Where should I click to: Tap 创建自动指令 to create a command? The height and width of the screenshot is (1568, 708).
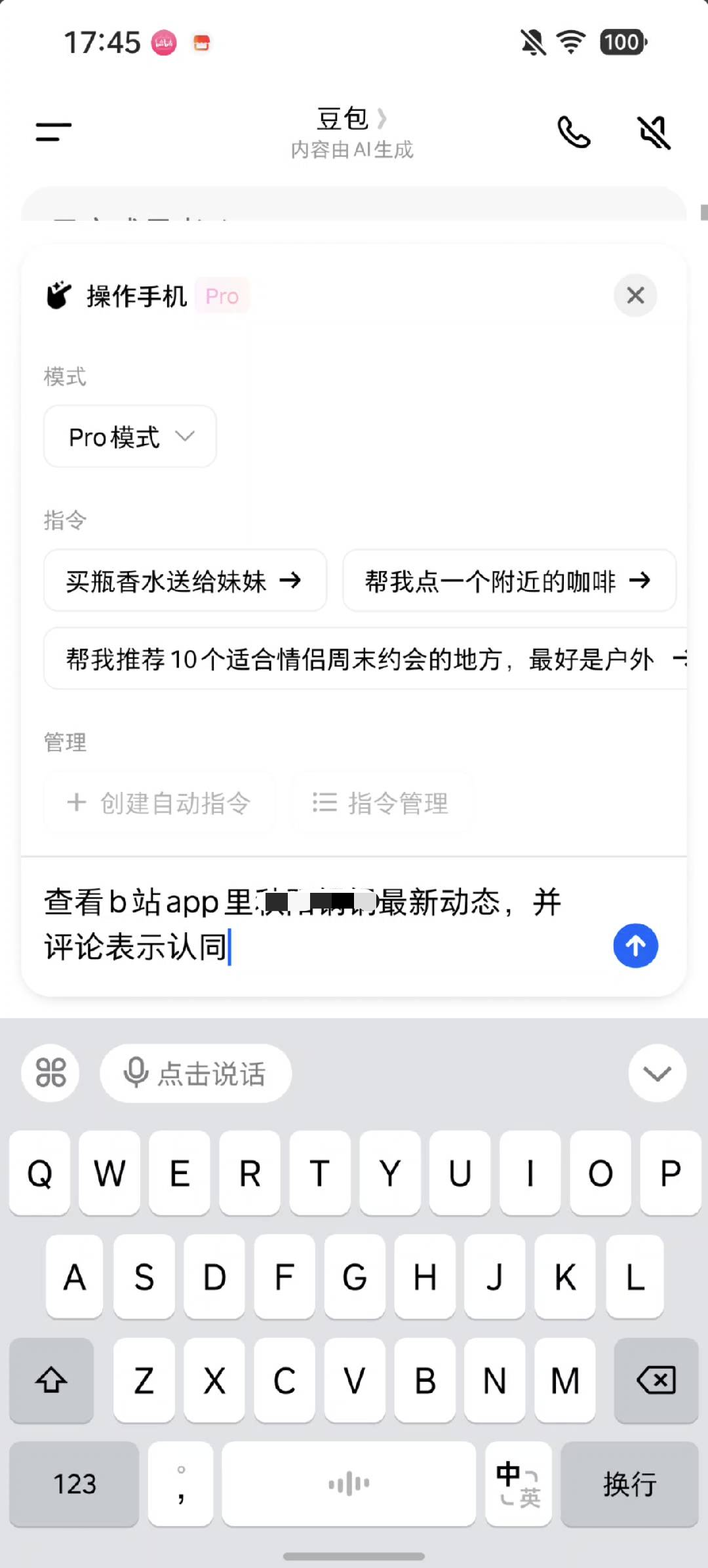point(159,803)
